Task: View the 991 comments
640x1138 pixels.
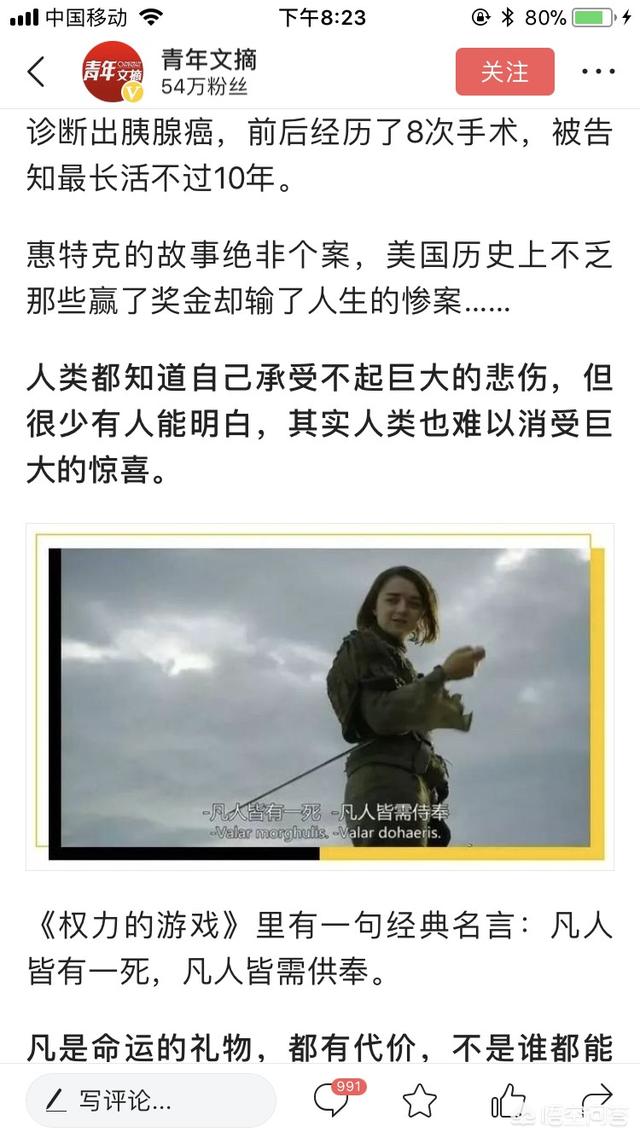Action: pyautogui.click(x=332, y=1100)
